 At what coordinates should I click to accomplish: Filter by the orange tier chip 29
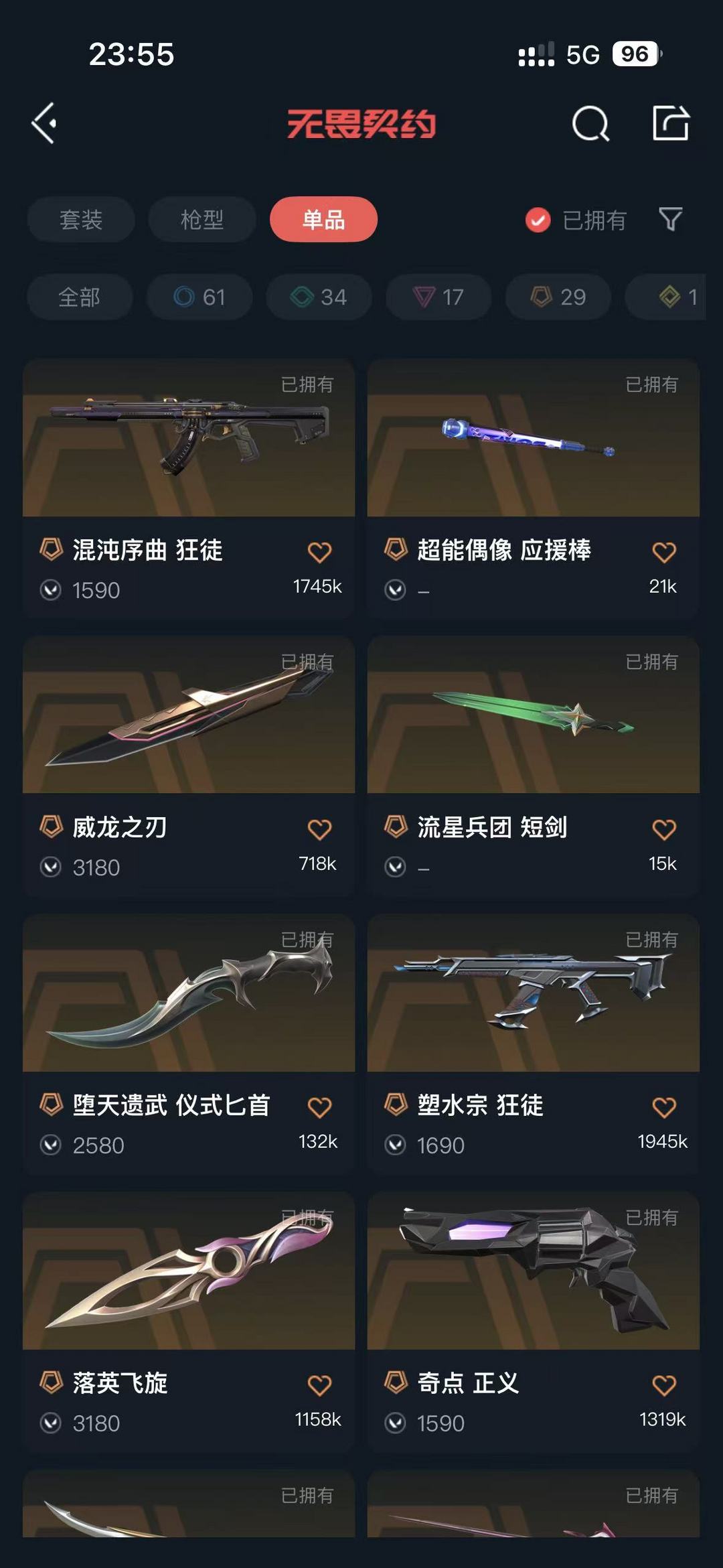558,297
